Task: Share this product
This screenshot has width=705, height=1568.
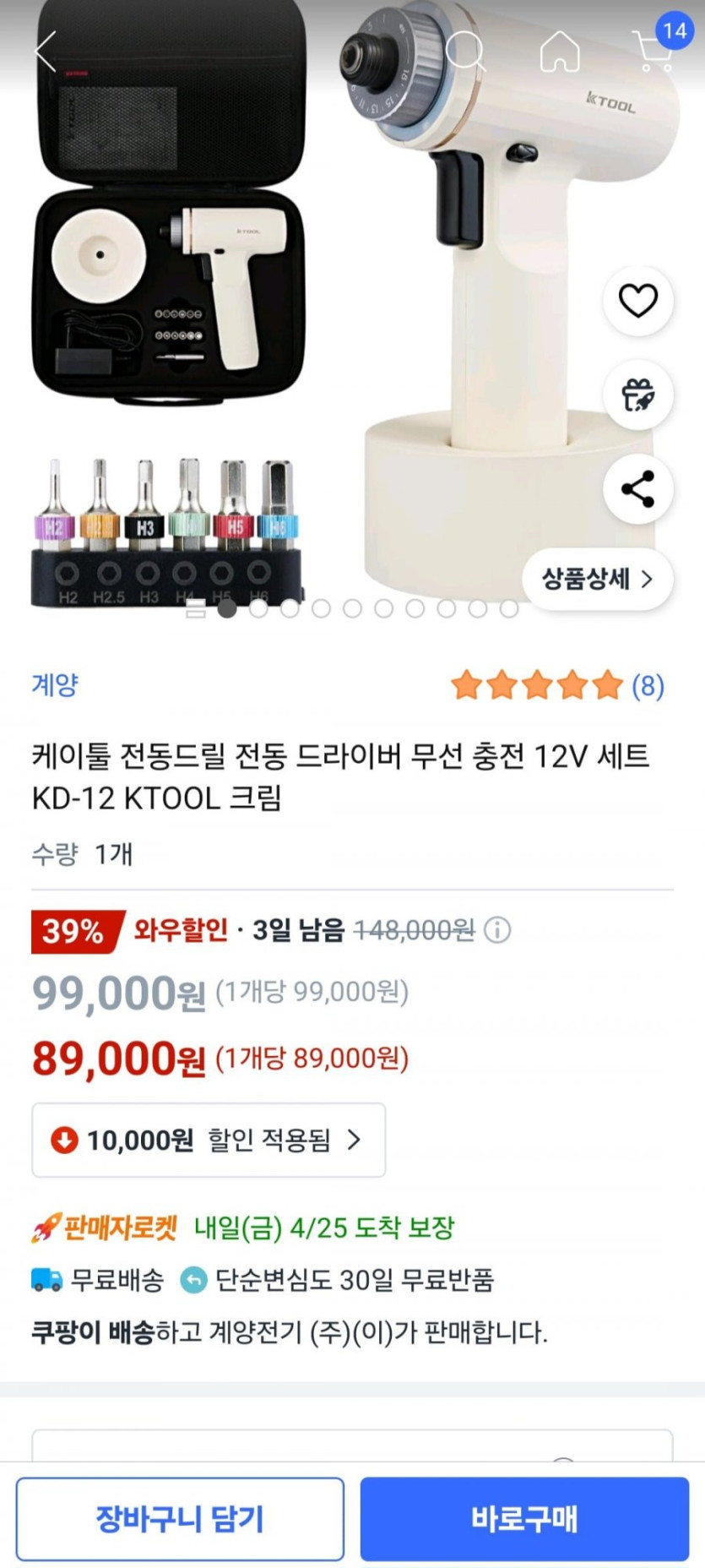Action: [637, 489]
